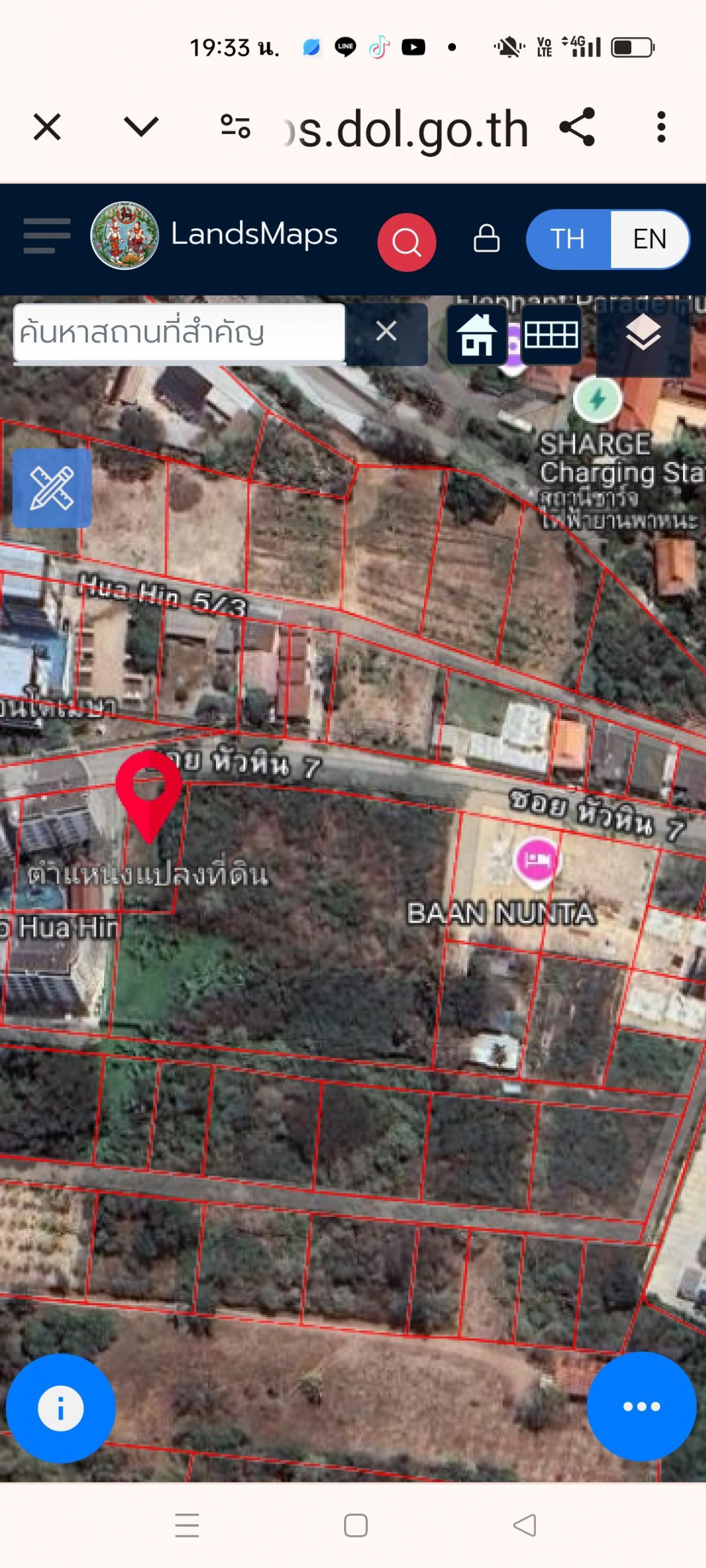Viewport: 706px width, 1568px height.
Task: Open the browser overflow menu
Action: point(661,127)
